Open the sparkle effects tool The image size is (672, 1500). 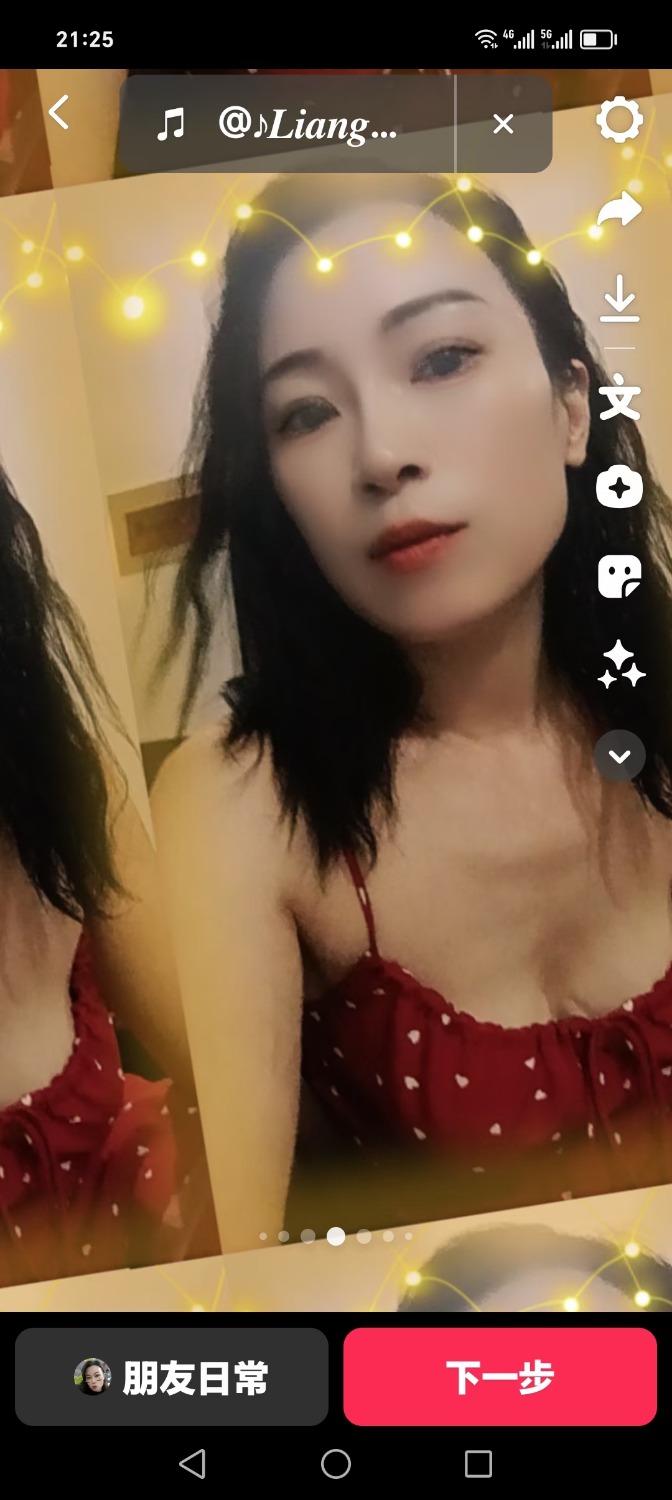(620, 665)
